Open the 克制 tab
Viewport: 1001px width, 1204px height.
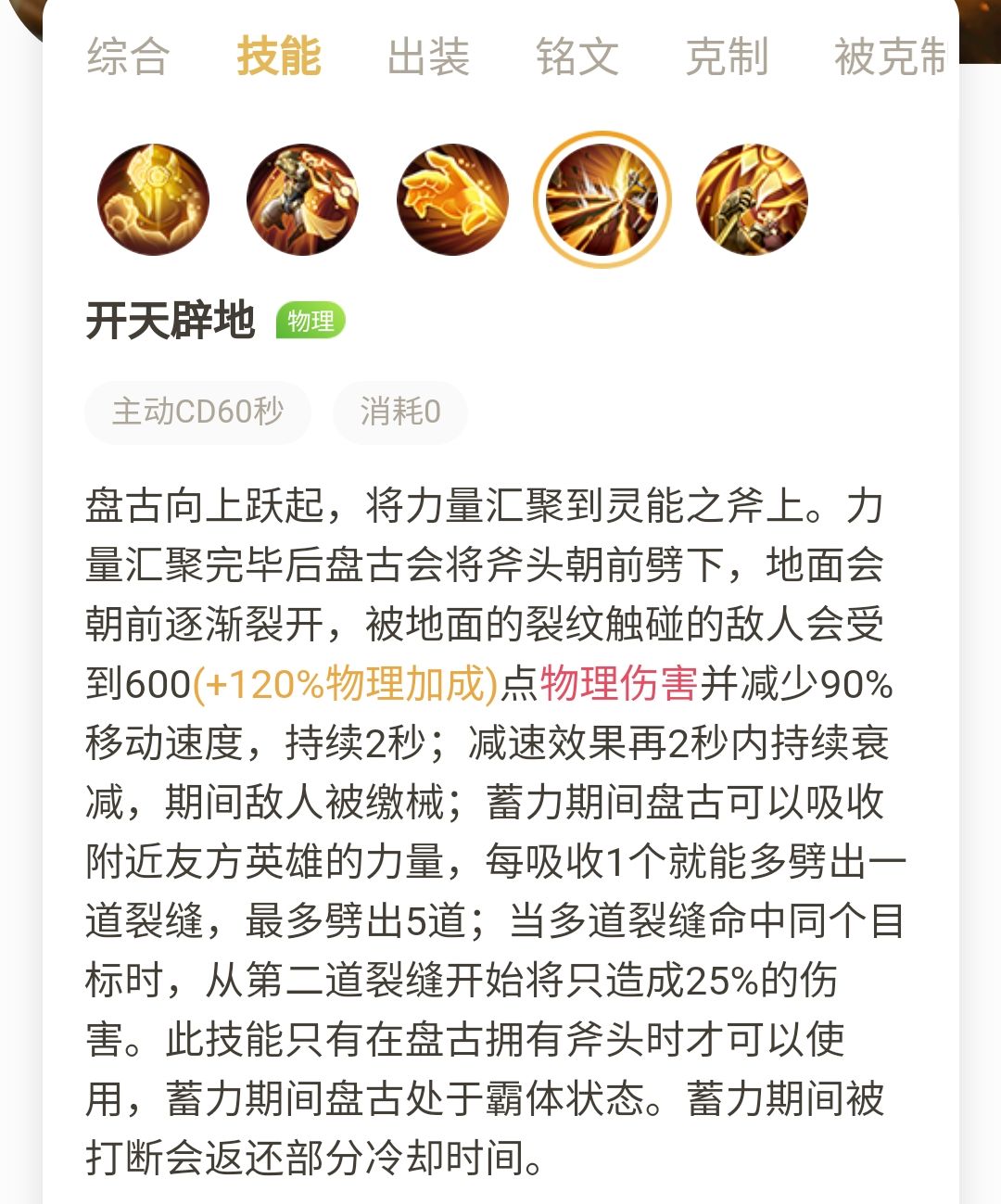click(x=727, y=57)
